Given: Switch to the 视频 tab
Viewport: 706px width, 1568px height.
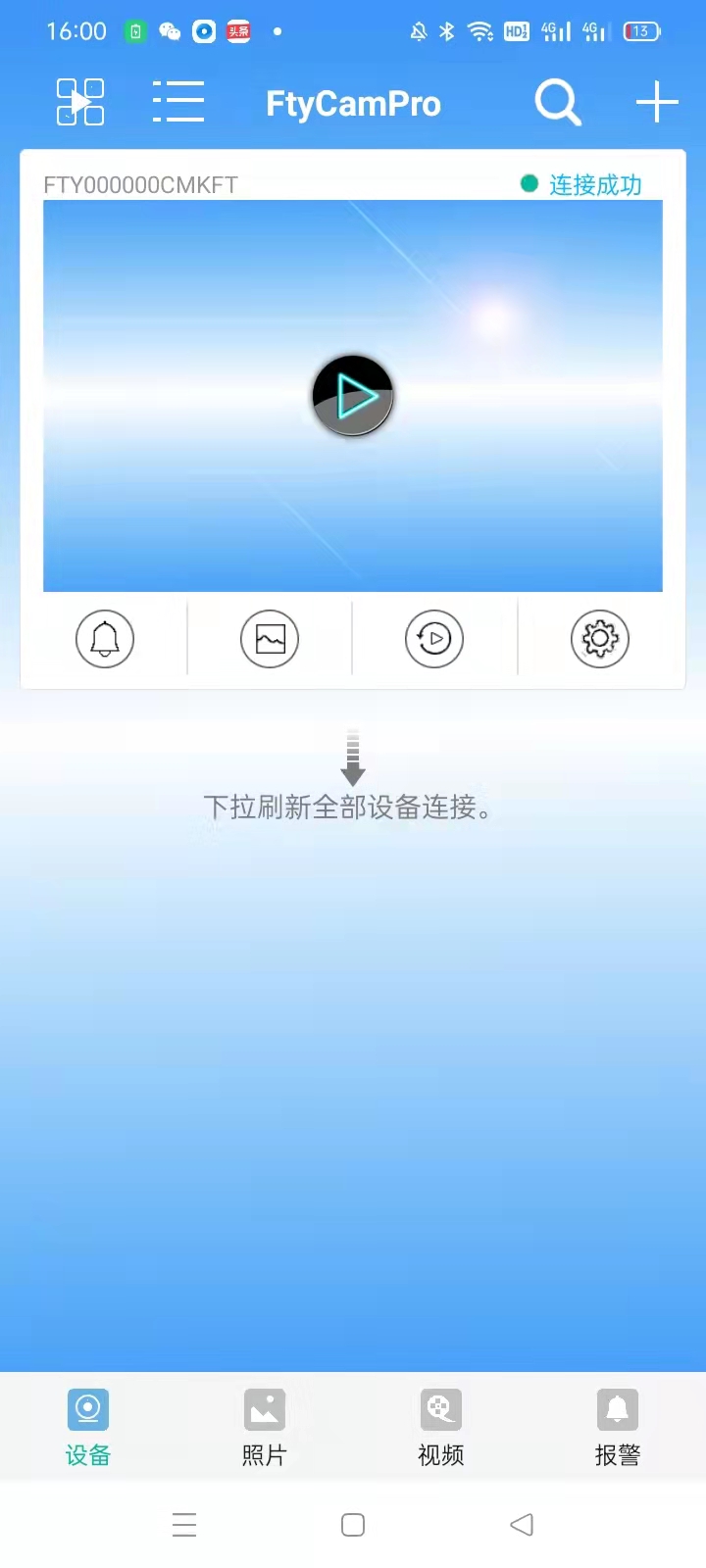Looking at the screenshot, I should [x=441, y=1428].
